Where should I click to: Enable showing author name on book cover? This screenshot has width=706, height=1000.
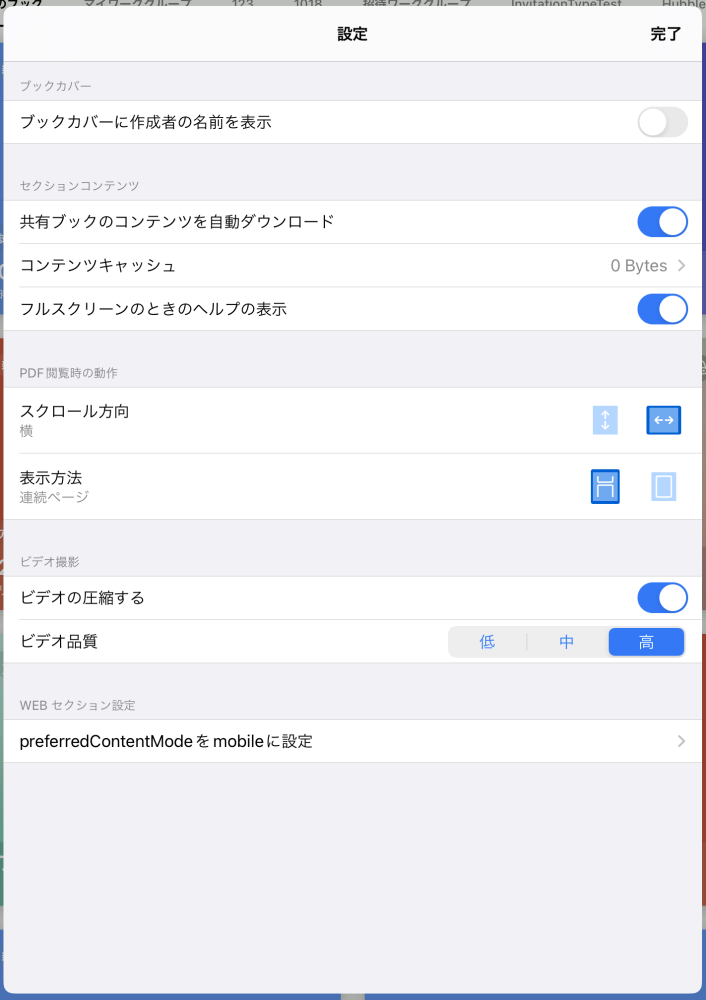click(x=662, y=122)
